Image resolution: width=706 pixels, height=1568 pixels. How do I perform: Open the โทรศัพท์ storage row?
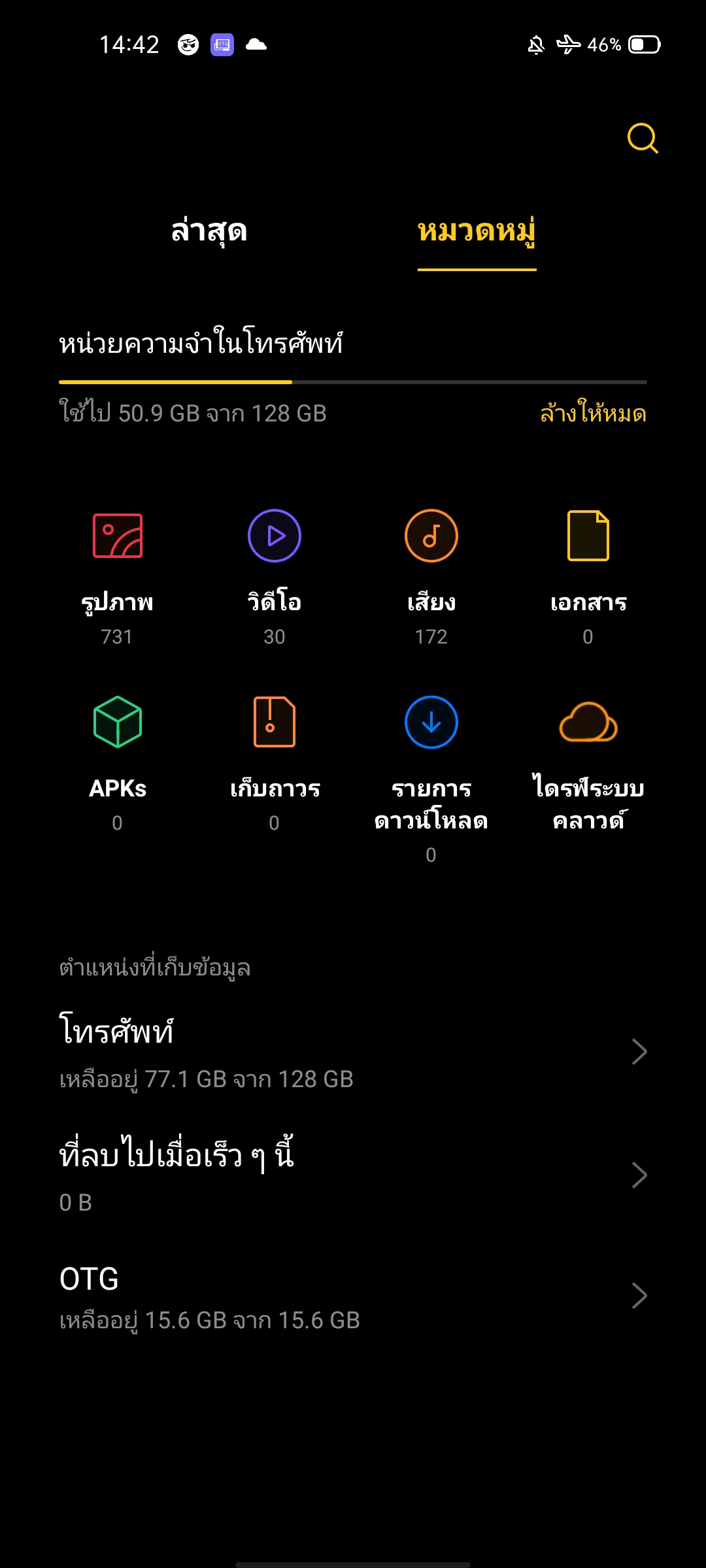[353, 1052]
